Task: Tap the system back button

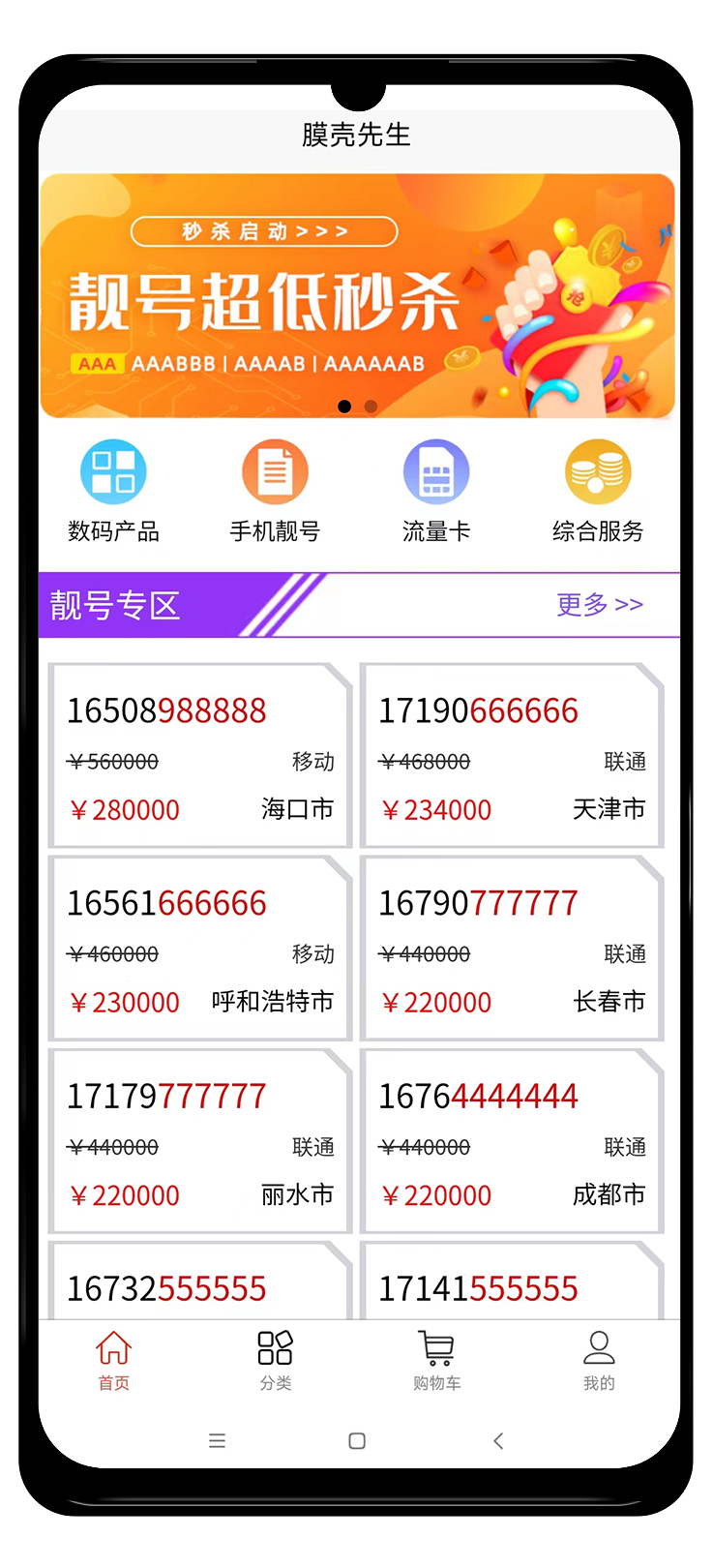Action: coord(498,1441)
